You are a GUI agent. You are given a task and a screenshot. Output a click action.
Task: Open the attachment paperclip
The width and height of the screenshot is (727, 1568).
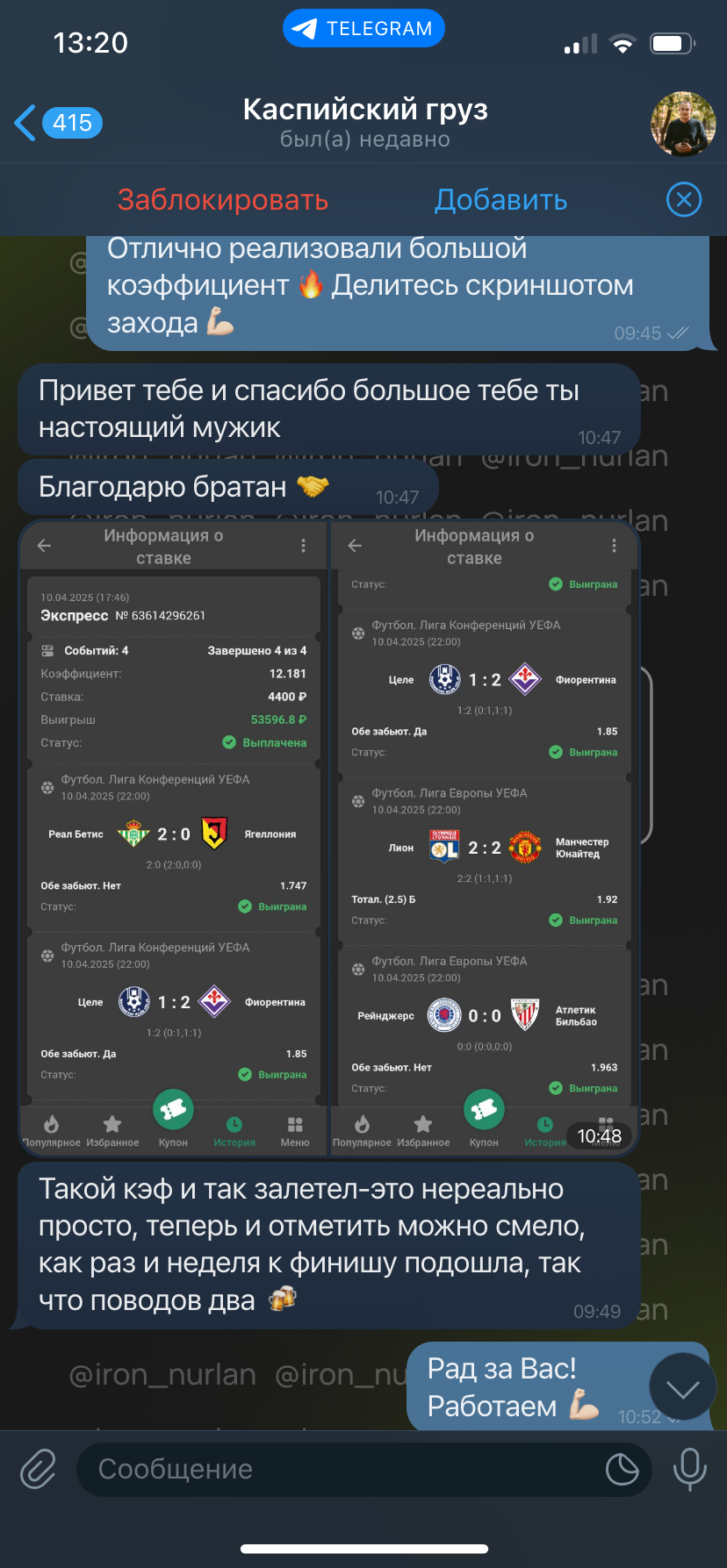pyautogui.click(x=39, y=1469)
